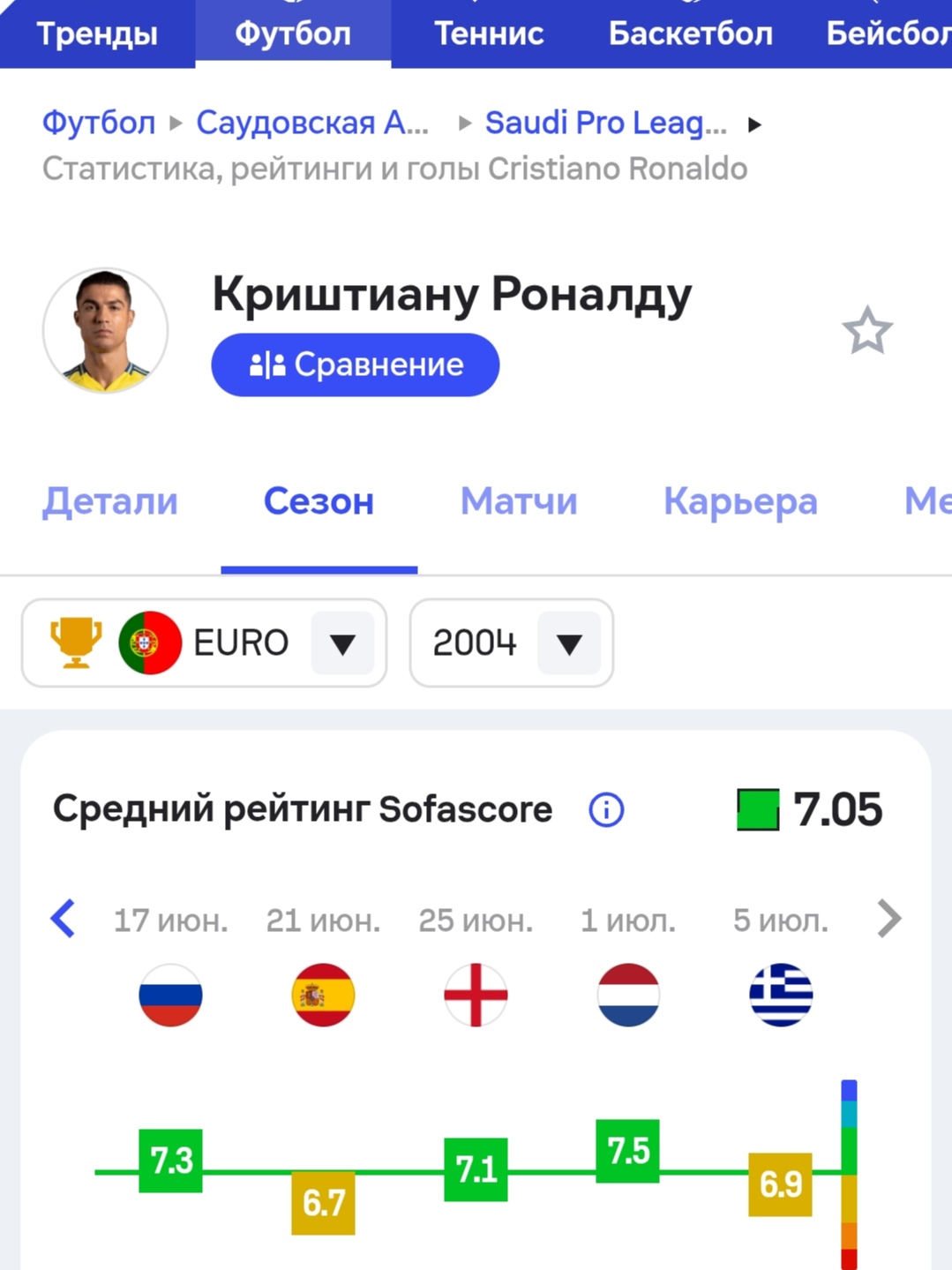Open the Saudi Pro League breadcrumb link
This screenshot has width=952, height=1270.
click(605, 123)
